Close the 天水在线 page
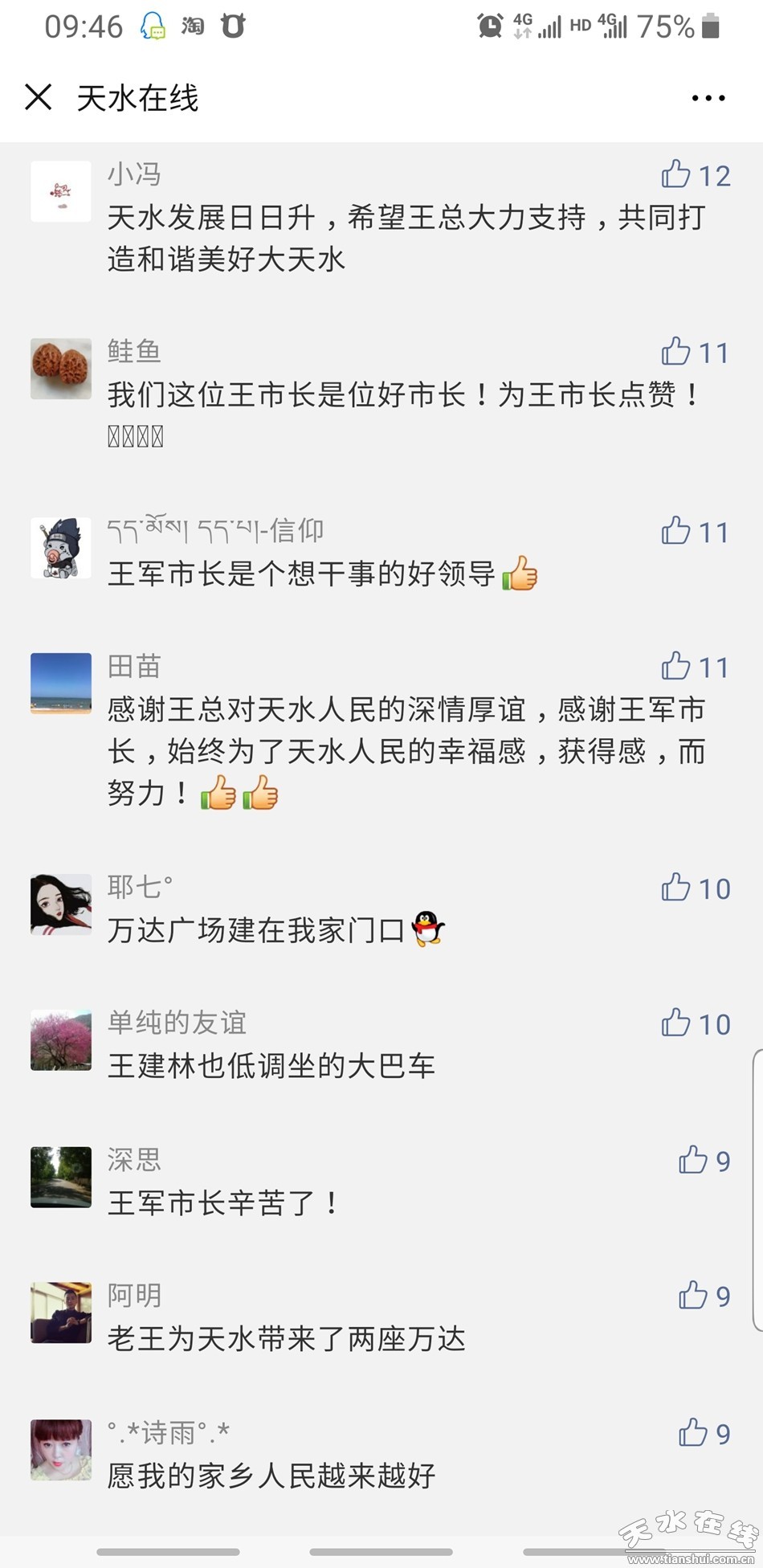The image size is (763, 1568). [x=38, y=97]
